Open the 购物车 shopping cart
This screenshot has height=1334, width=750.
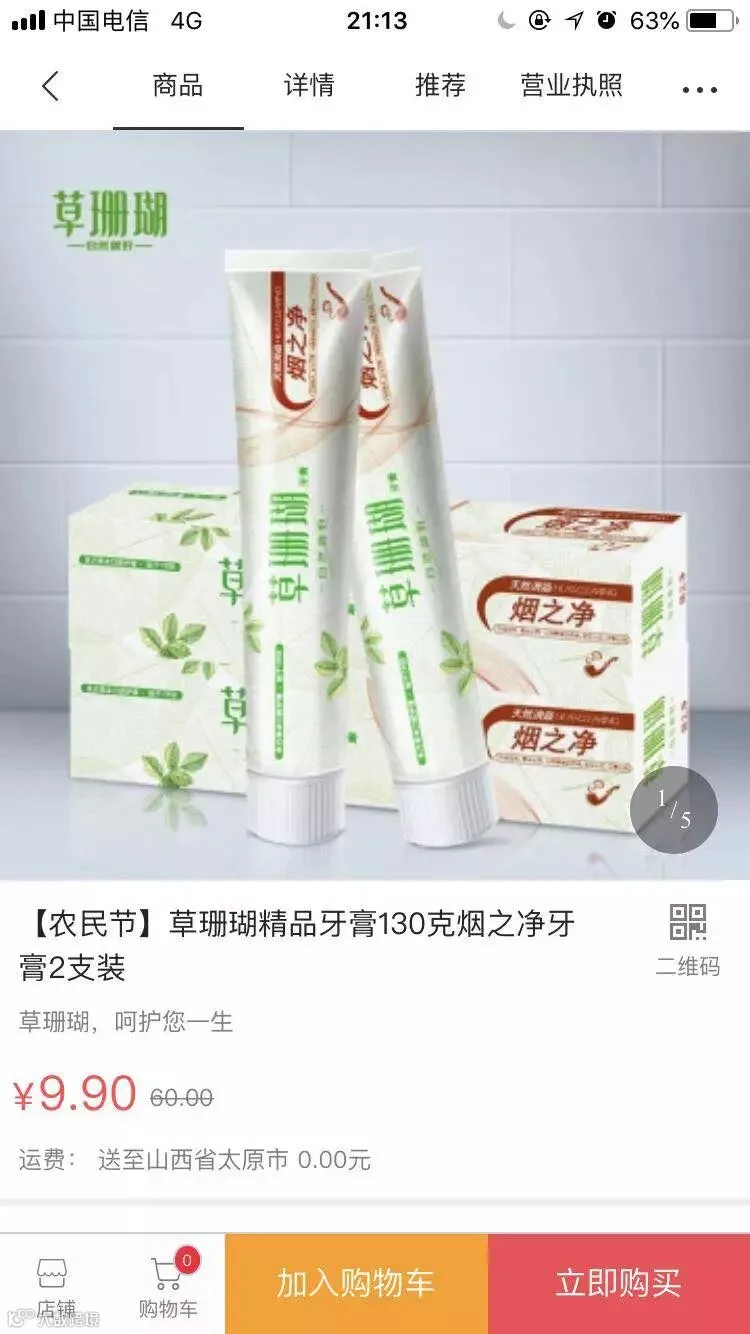pos(168,1286)
